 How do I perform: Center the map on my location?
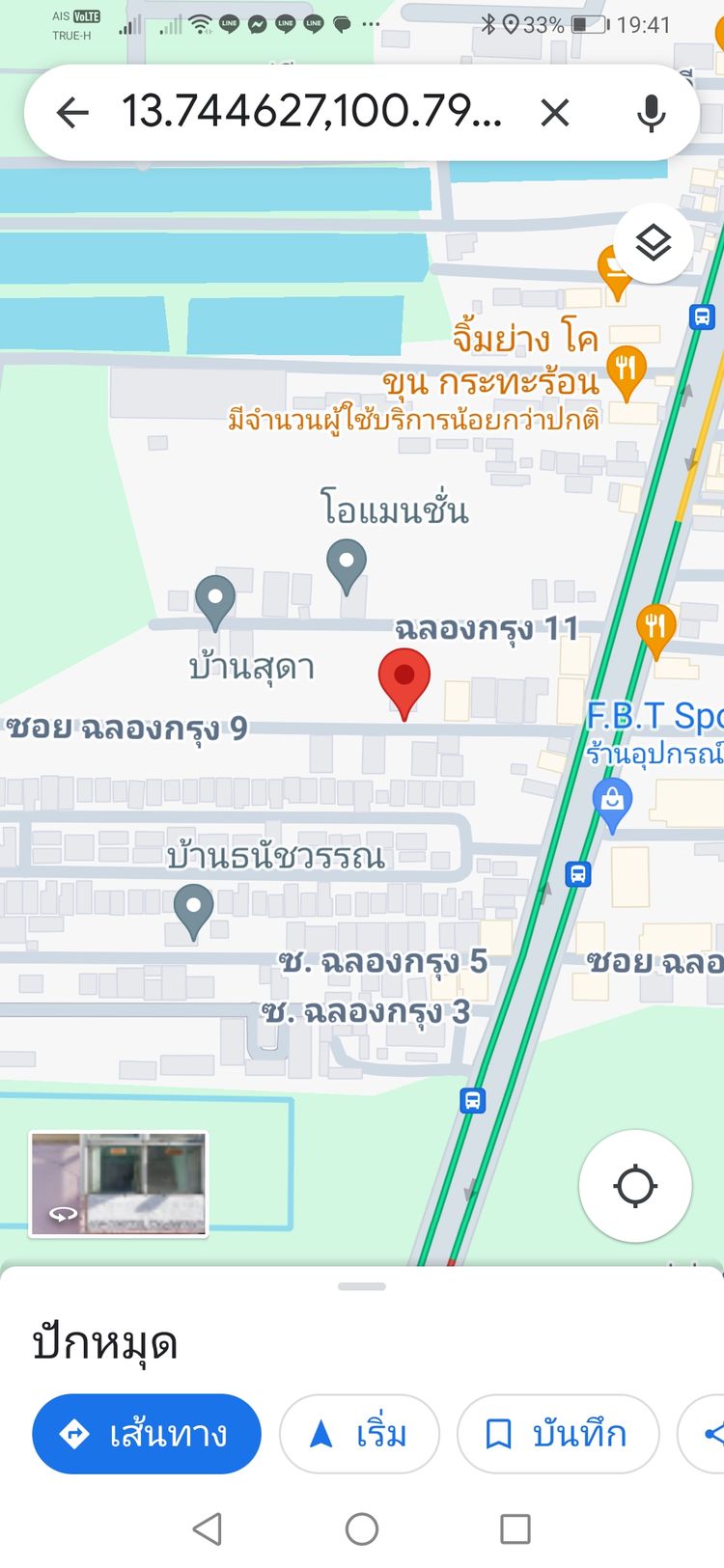(x=635, y=1185)
